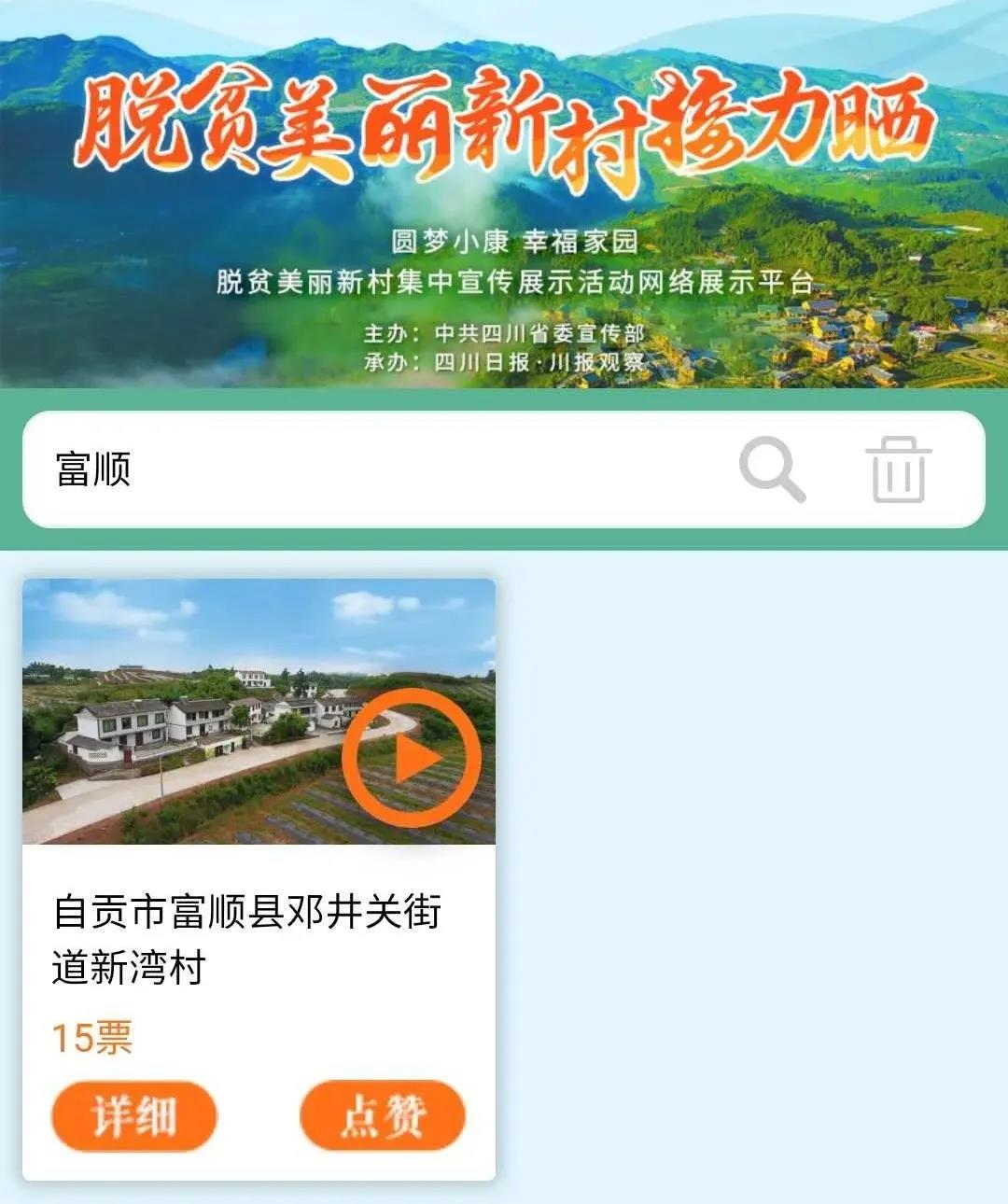Open 详细 details for 新湾村

(133, 1116)
